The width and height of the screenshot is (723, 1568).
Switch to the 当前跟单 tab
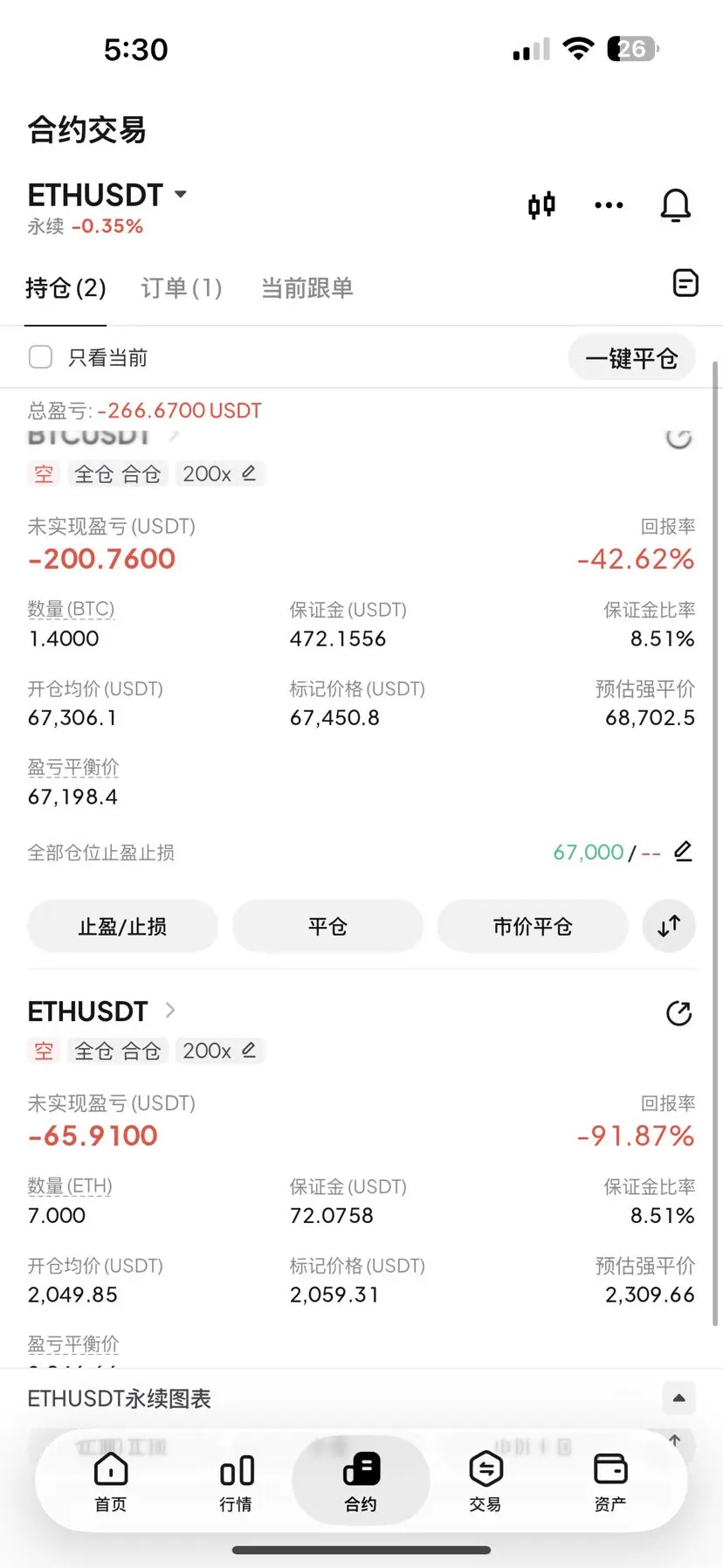pyautogui.click(x=306, y=287)
